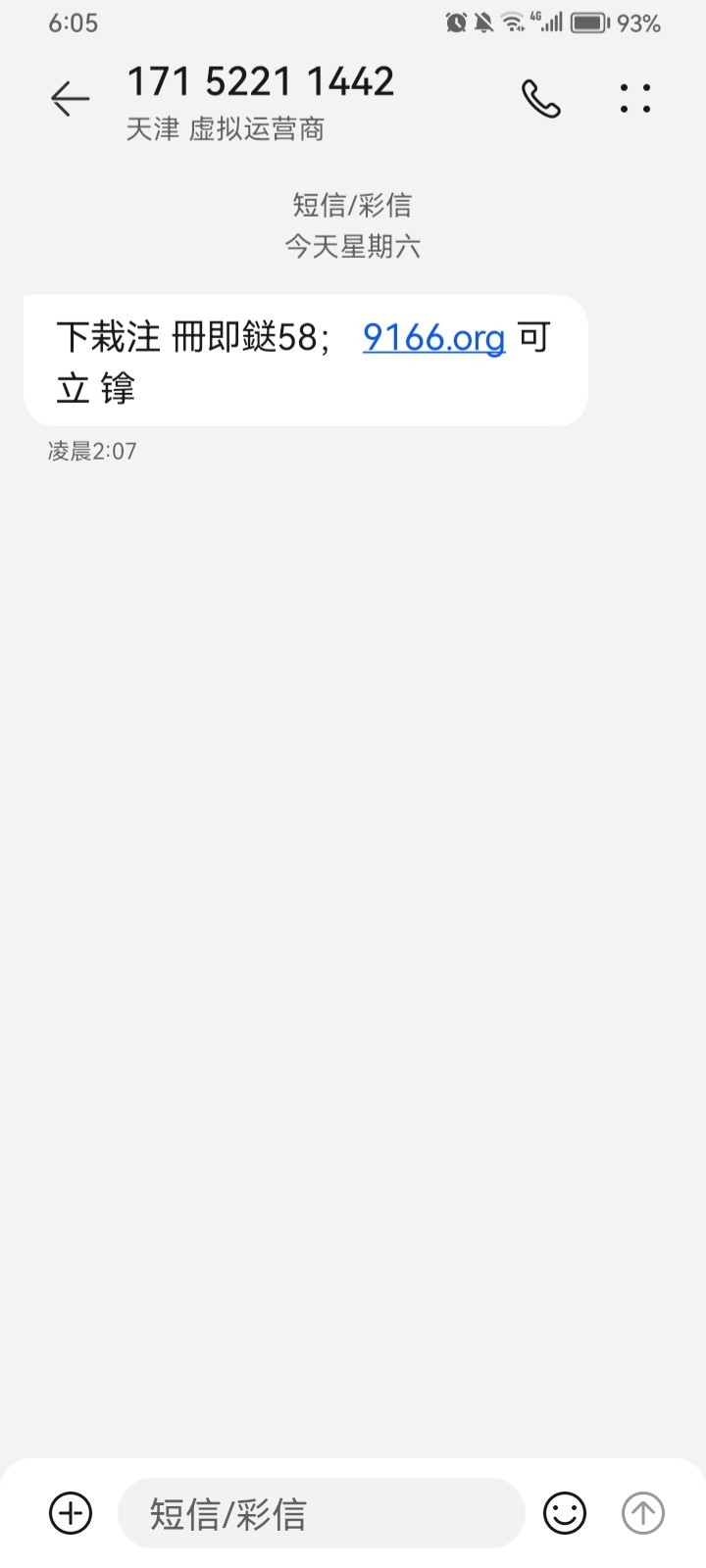Open the emoji smiley picker
706x1568 pixels.
(565, 1512)
